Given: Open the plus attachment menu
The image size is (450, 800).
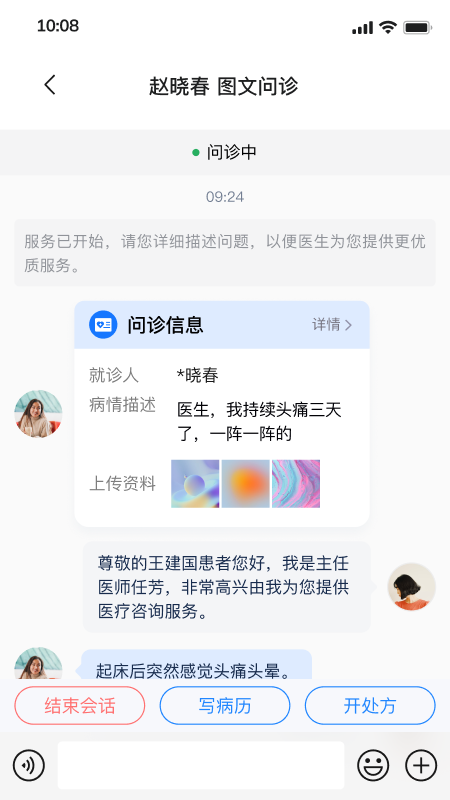Looking at the screenshot, I should (421, 765).
